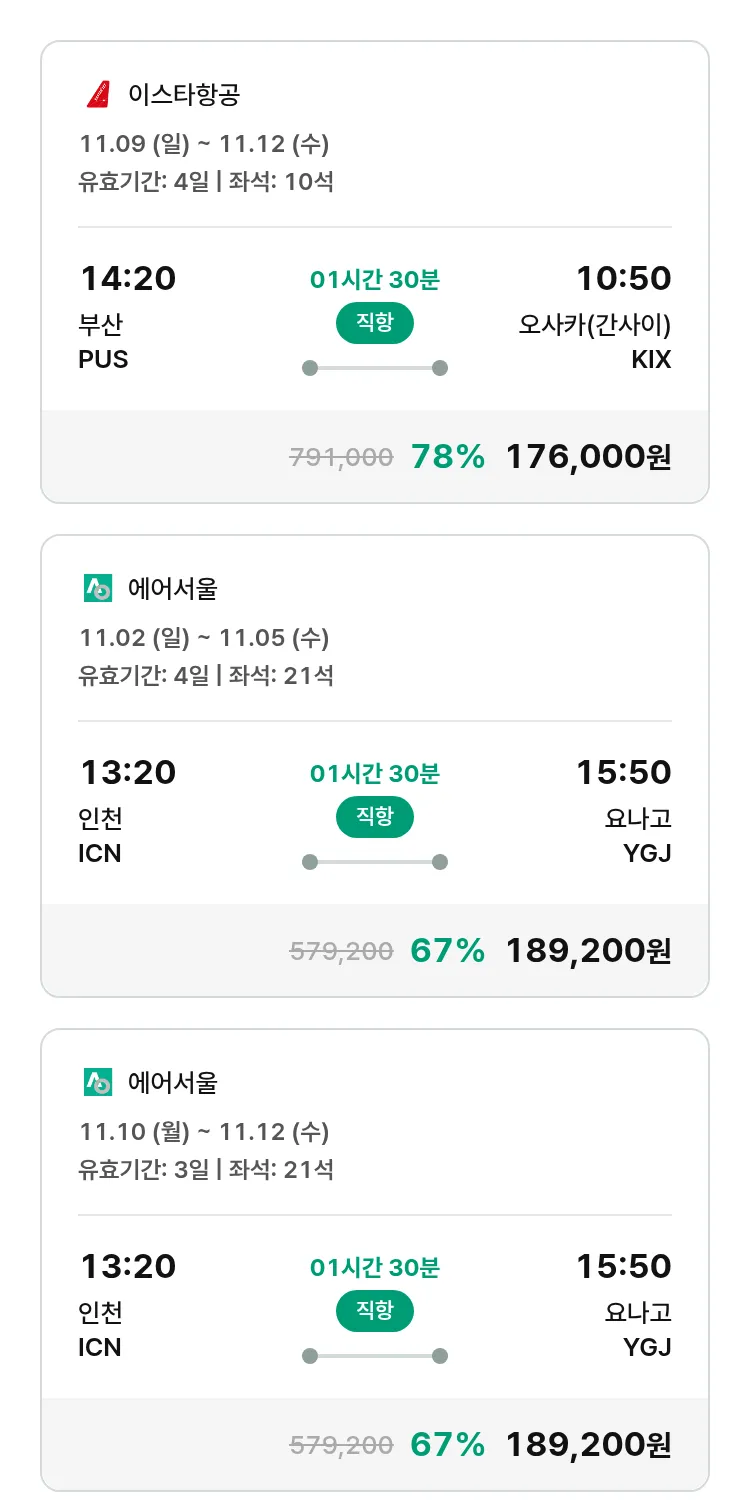Click the 189,200원 price on second card
The height and width of the screenshot is (1510, 750).
[x=588, y=950]
